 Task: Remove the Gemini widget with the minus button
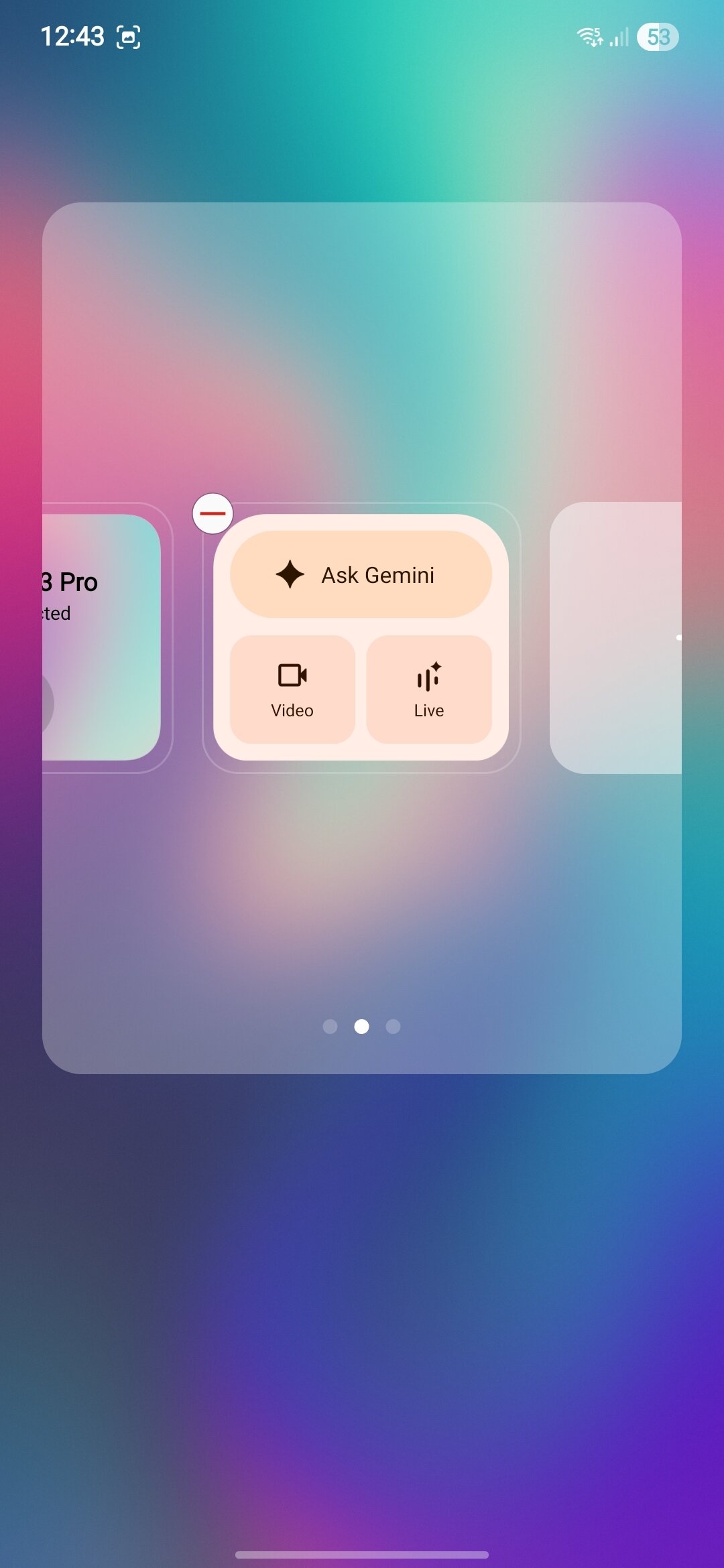tap(213, 513)
